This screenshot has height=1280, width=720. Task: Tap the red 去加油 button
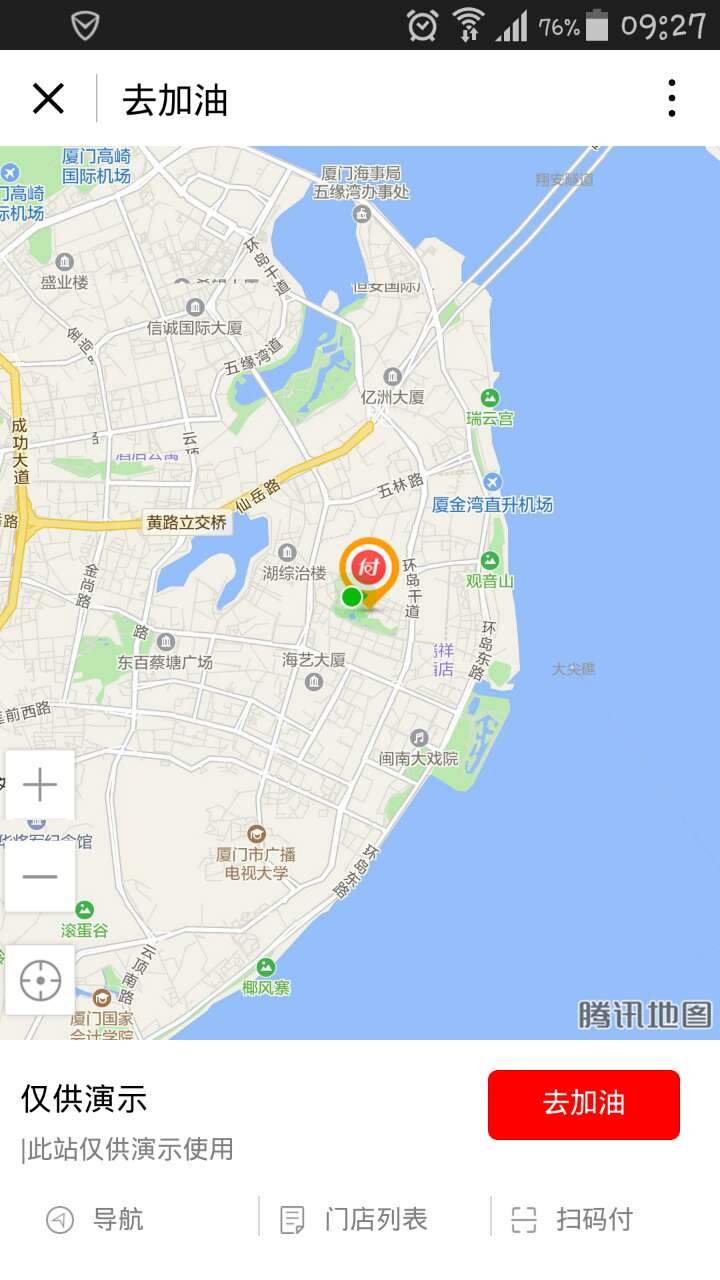584,1104
